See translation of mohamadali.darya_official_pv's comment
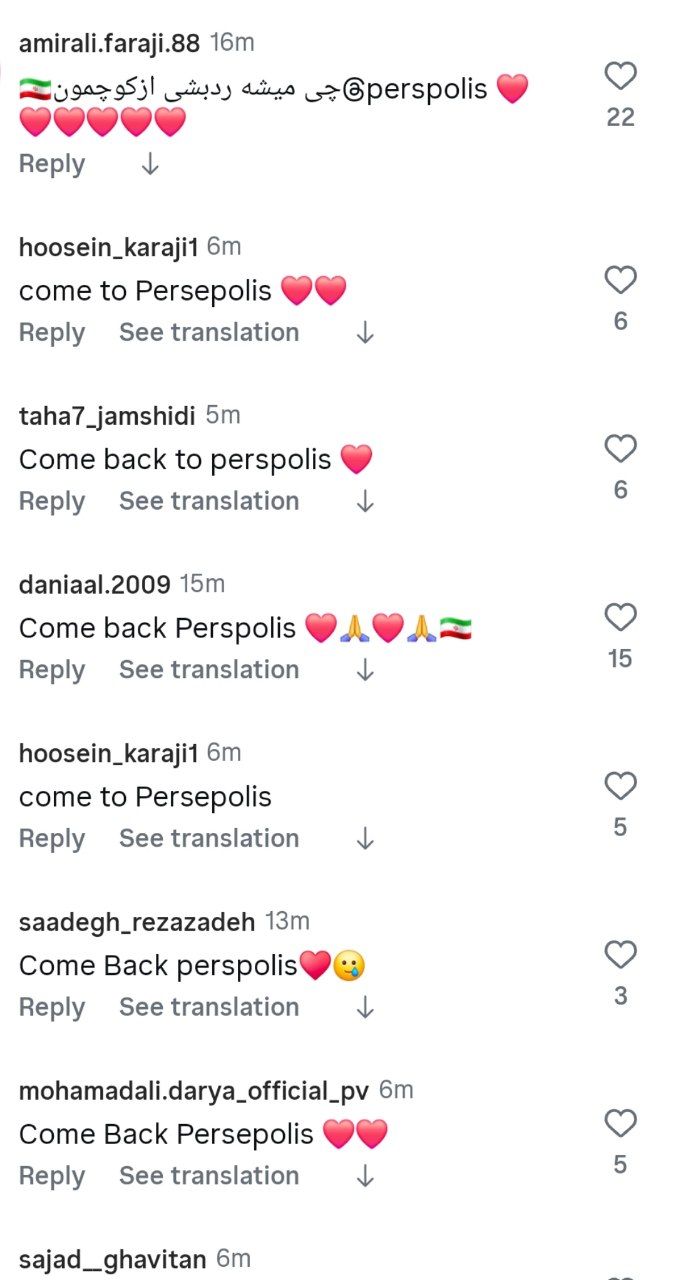The width and height of the screenshot is (676, 1280). pos(209,1175)
